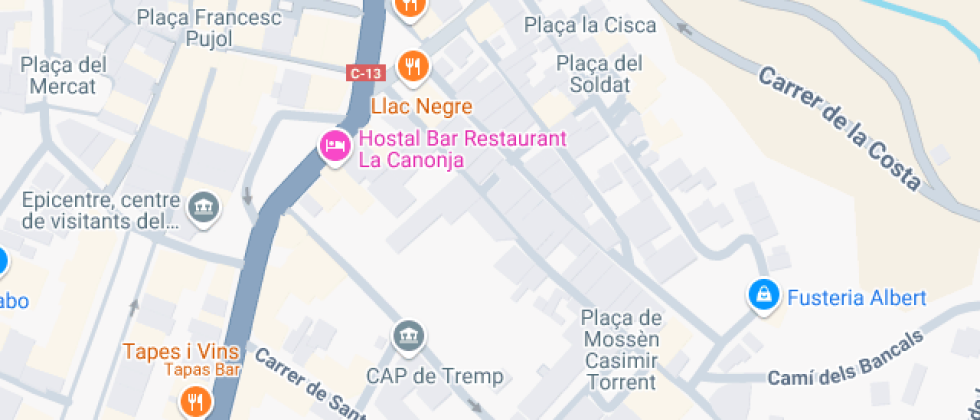Tap the Fusteria Albert shop marker
The width and height of the screenshot is (980, 420).
pos(764,295)
